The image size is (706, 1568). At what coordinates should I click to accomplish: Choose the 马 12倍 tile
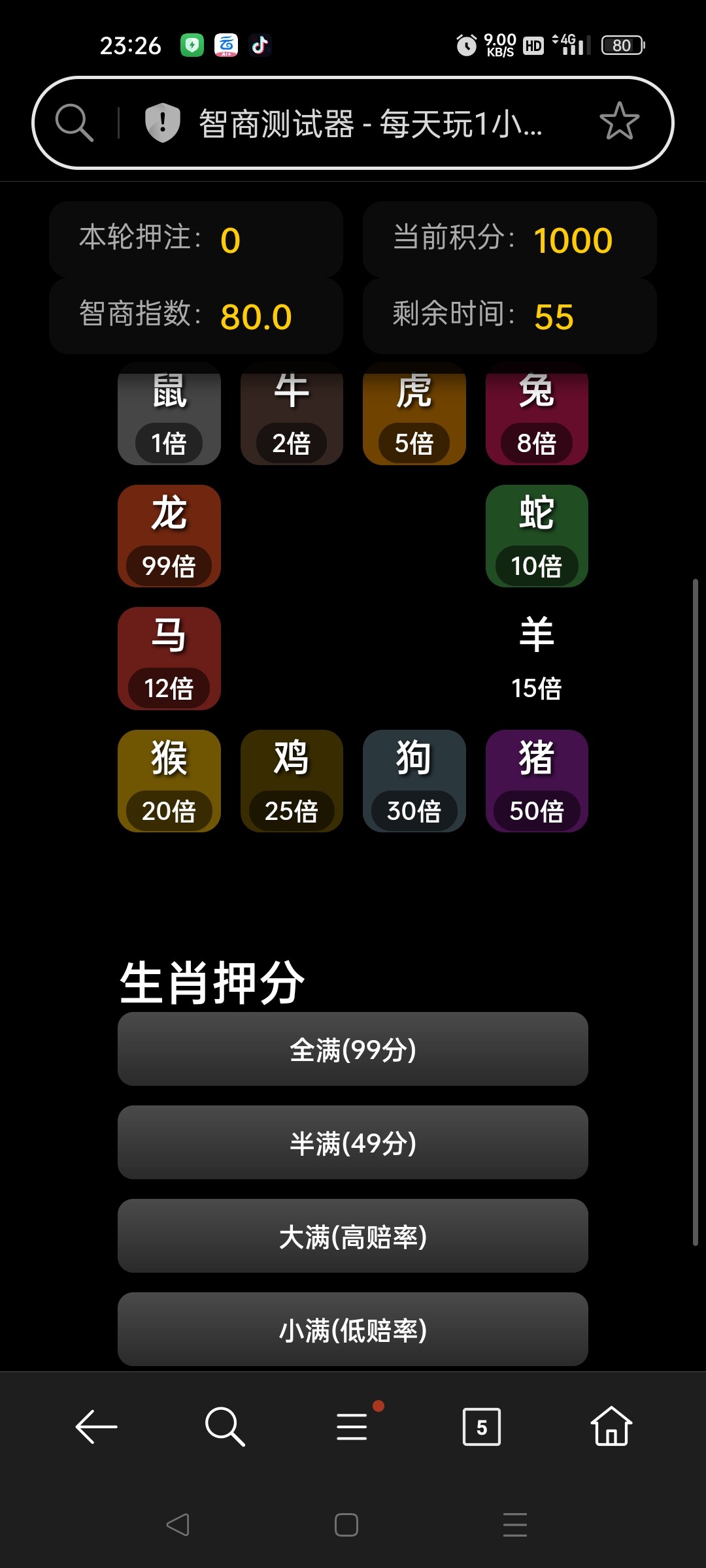coord(169,659)
